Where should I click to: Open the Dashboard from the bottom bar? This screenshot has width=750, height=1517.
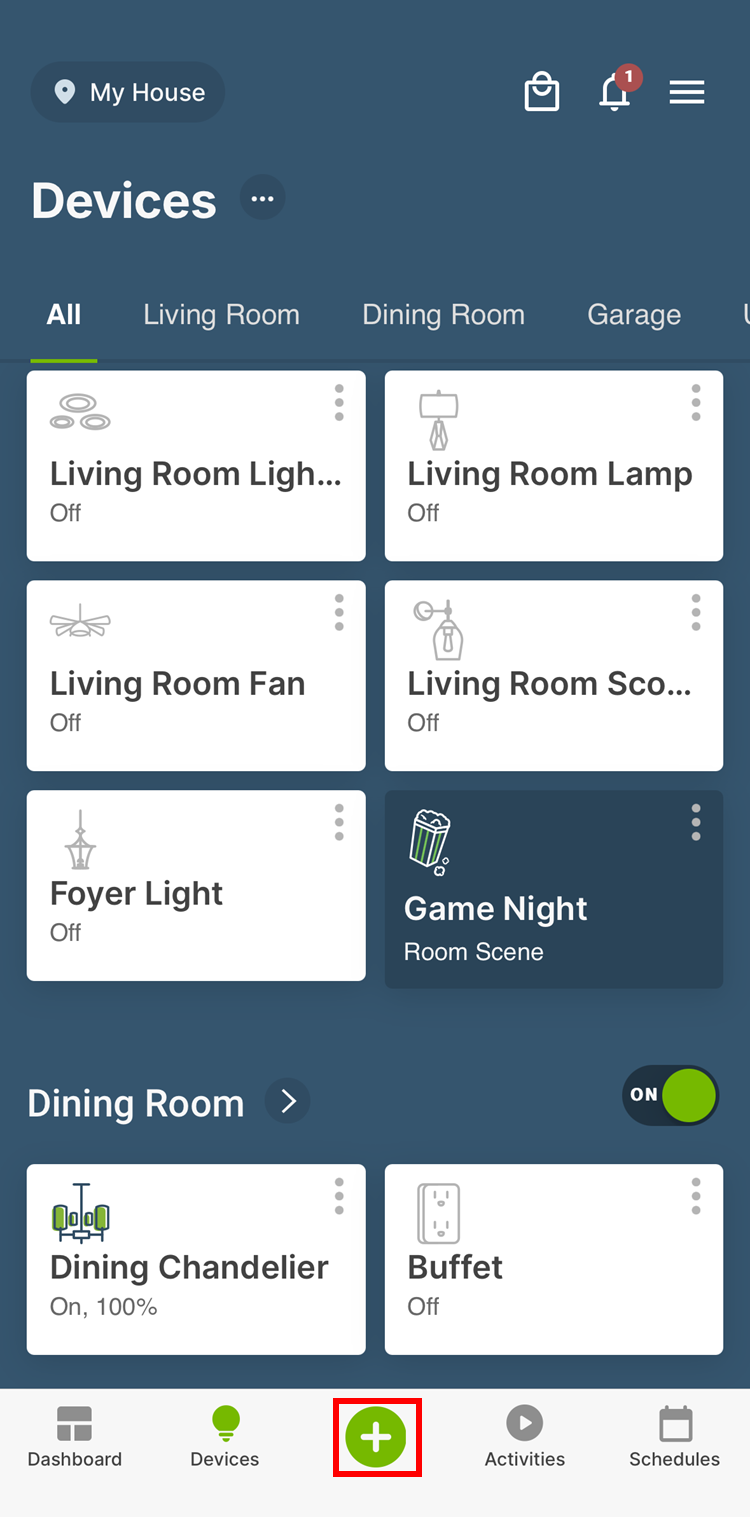(74, 1438)
